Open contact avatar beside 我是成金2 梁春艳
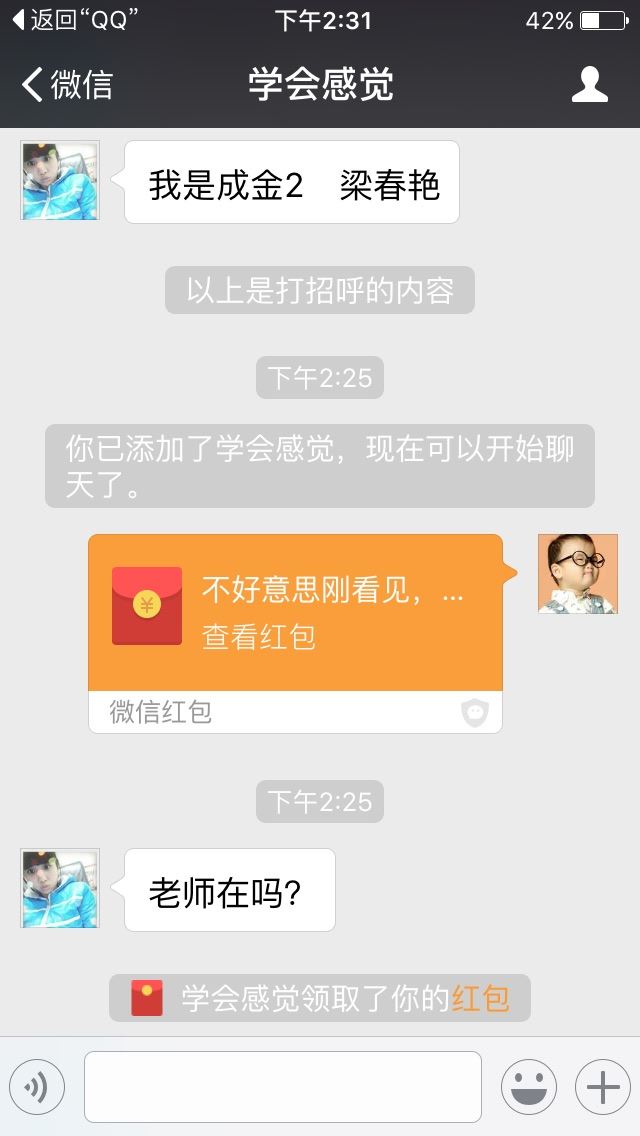 (x=60, y=180)
